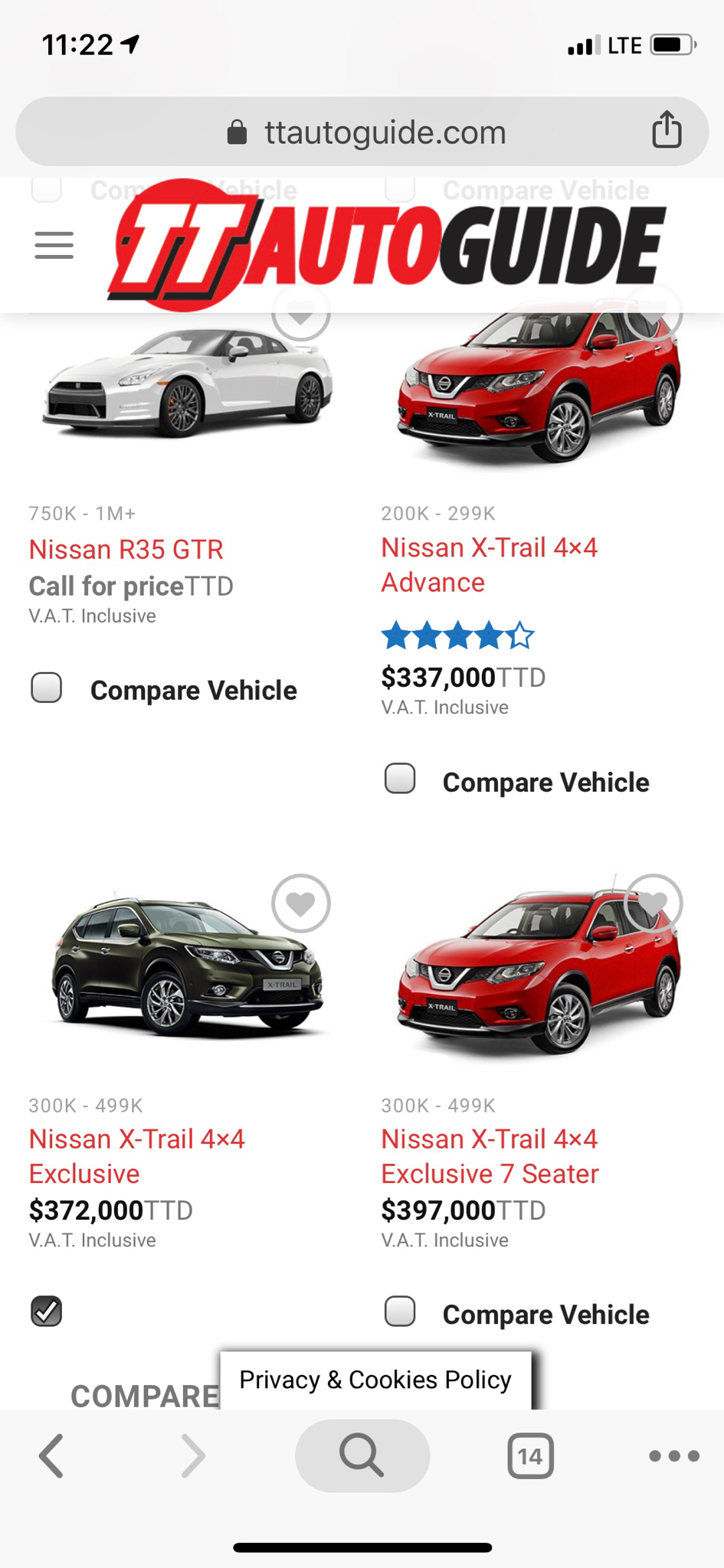
Task: Open the hamburger menu
Action: (54, 246)
